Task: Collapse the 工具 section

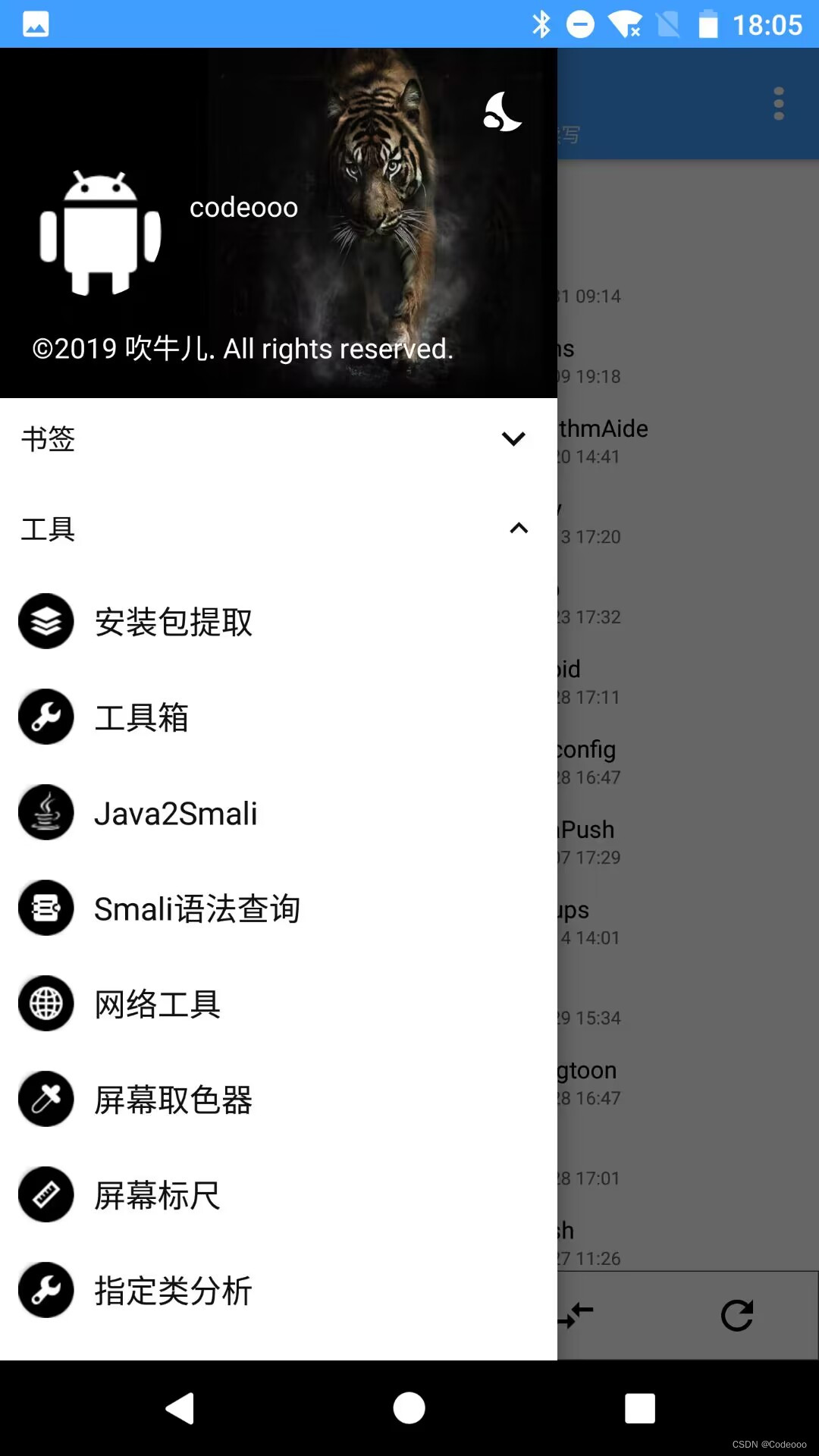Action: (519, 529)
